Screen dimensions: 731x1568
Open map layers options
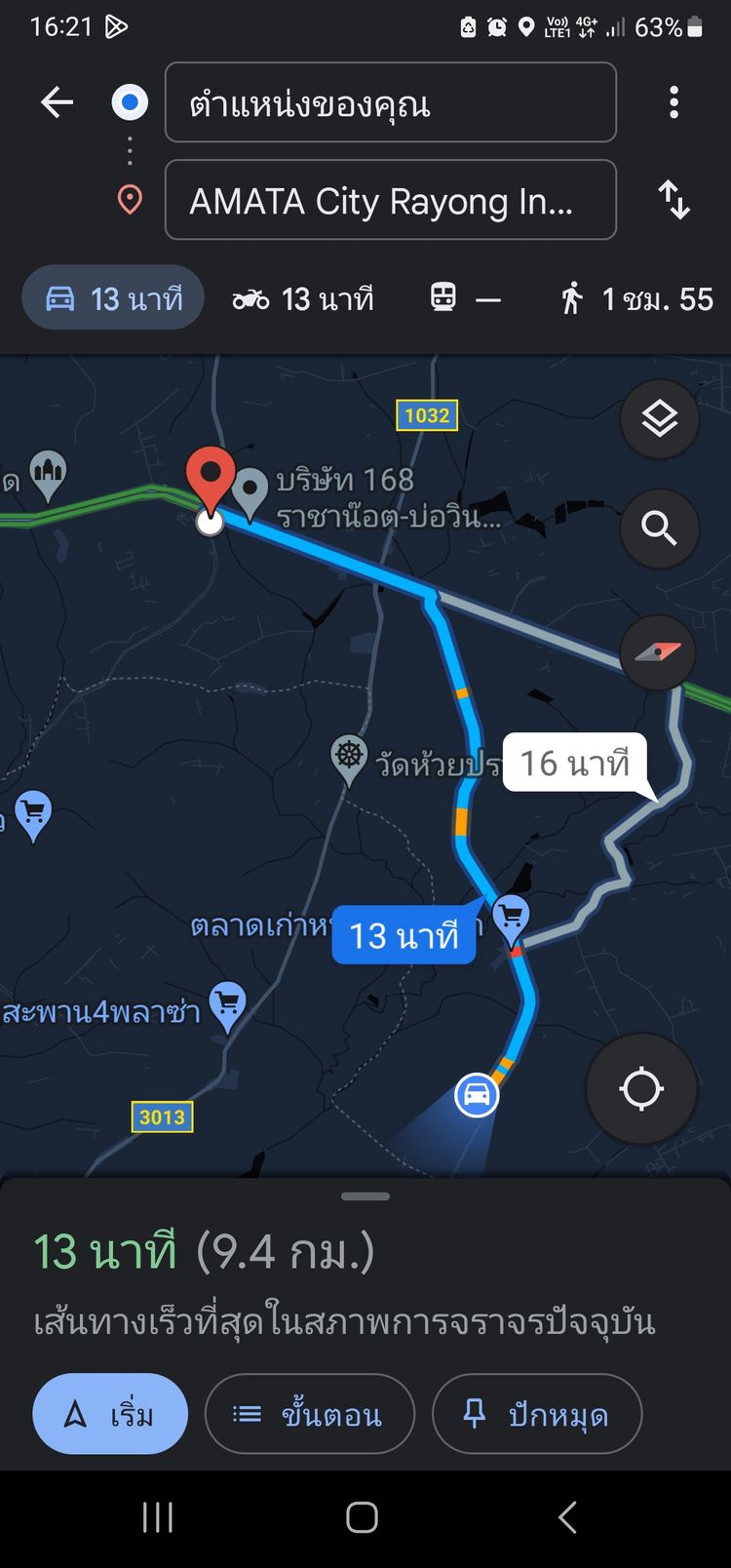tap(659, 419)
